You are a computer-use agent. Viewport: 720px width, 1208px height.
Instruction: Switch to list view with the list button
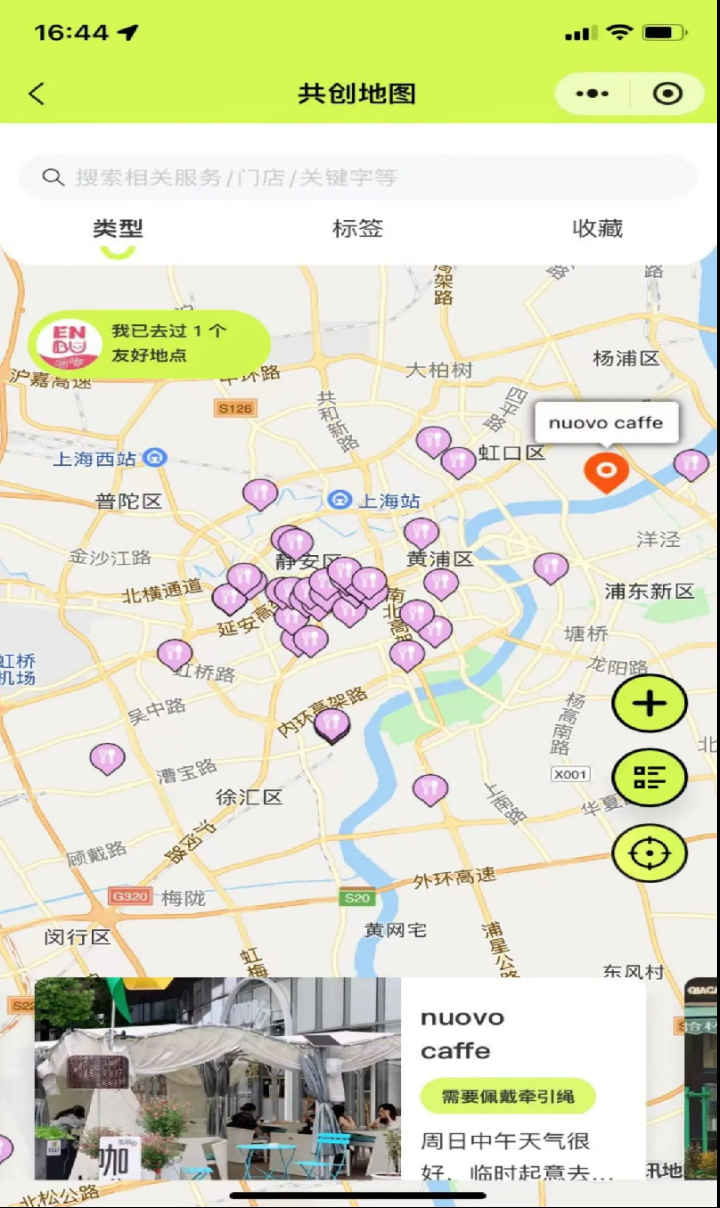pyautogui.click(x=650, y=778)
